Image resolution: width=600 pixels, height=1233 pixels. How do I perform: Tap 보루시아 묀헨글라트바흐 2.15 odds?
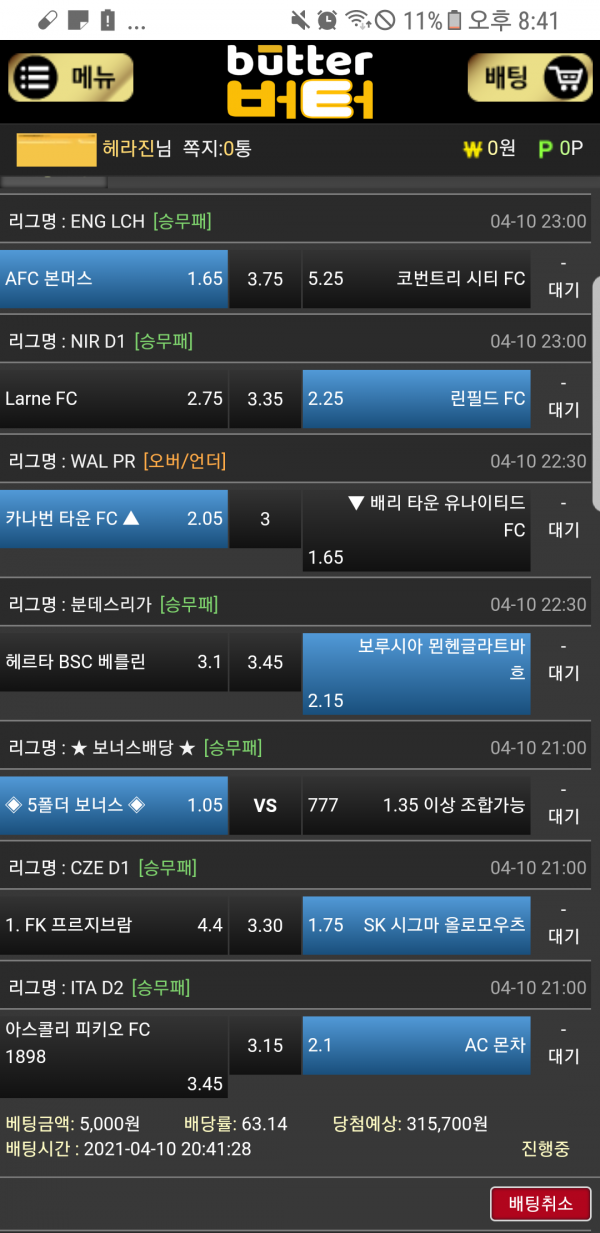pos(416,662)
